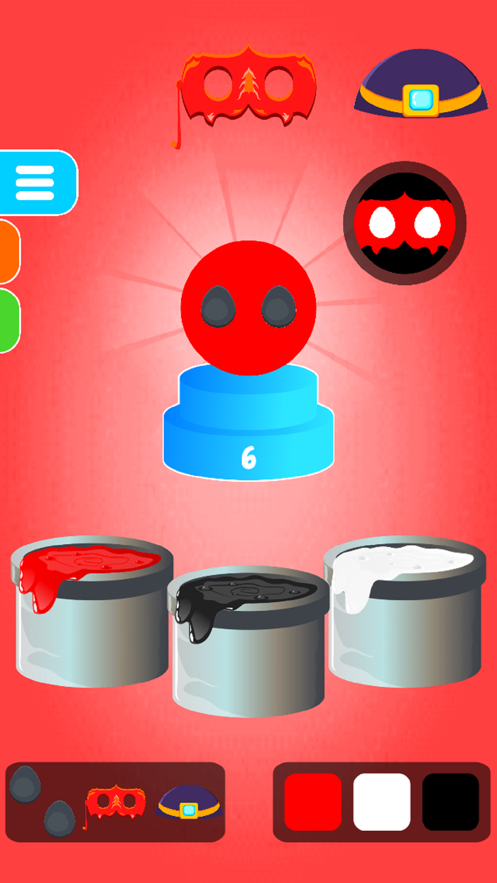Screen dimensions: 497x883
Task: Open the hamburger menu button
Action: (x=37, y=182)
